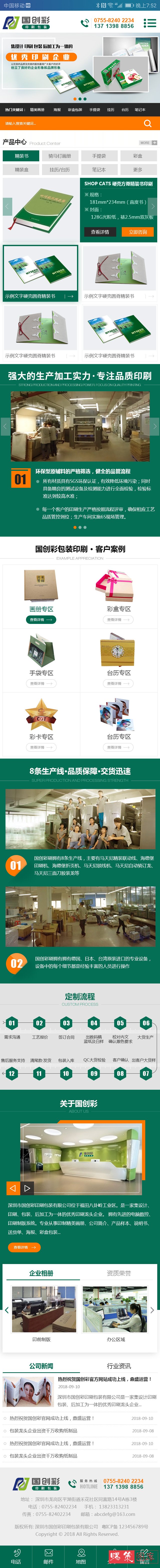Open the Product Center MORE link
The image size is (160, 1568).
(x=148, y=142)
